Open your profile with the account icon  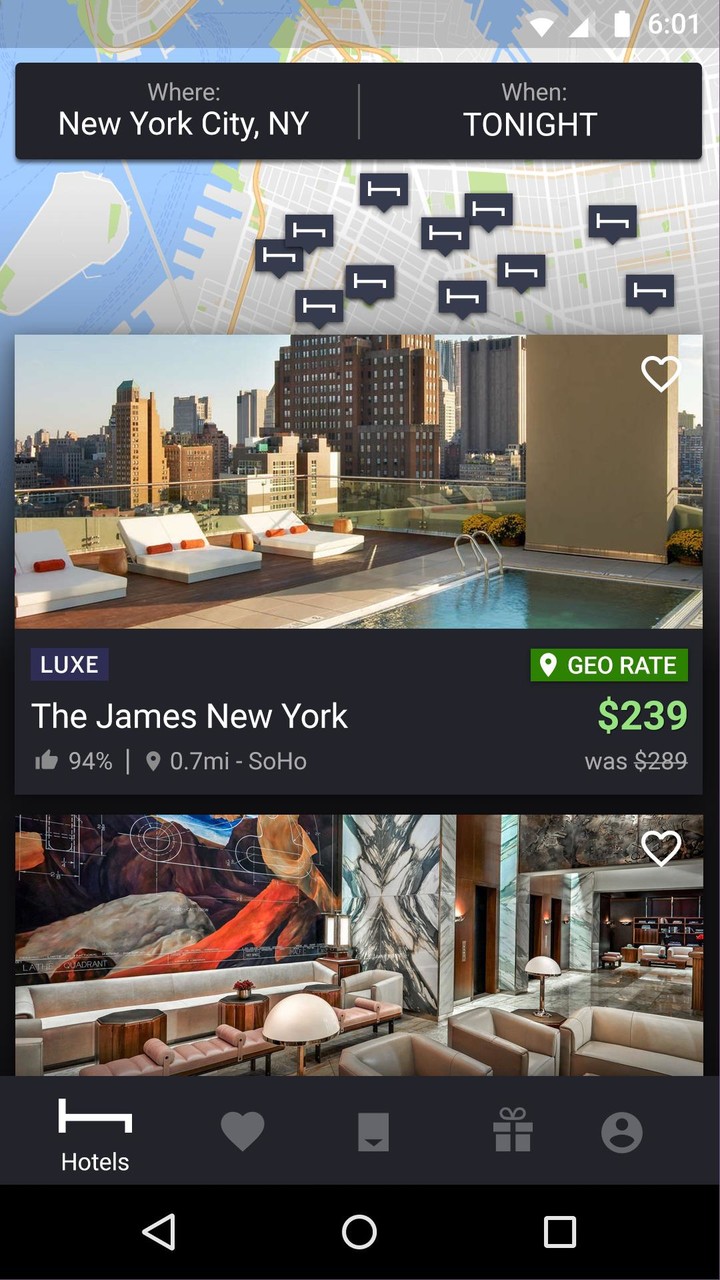point(621,1131)
